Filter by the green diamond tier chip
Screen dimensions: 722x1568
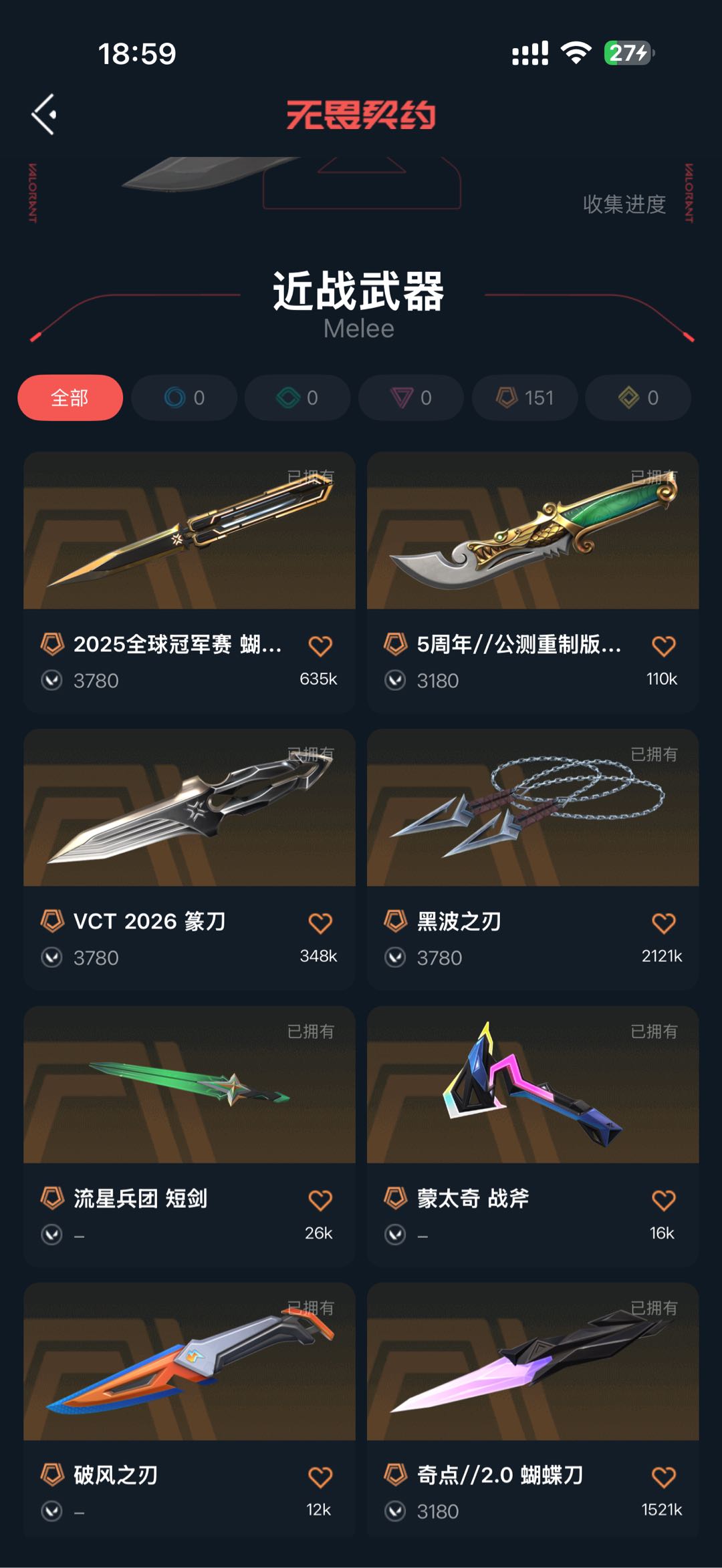coord(297,398)
